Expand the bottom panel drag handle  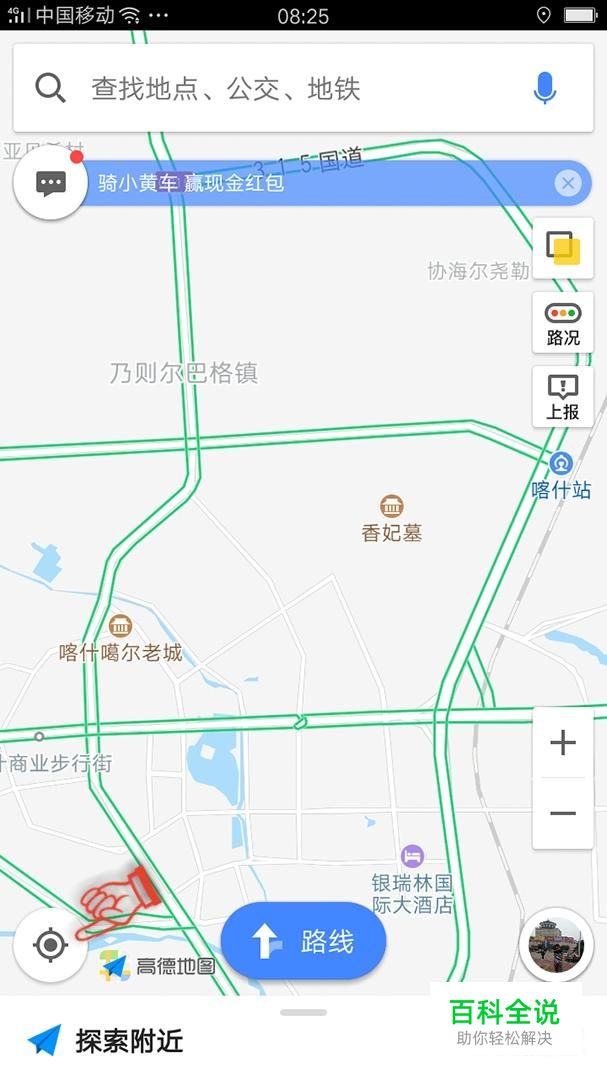tap(303, 1012)
